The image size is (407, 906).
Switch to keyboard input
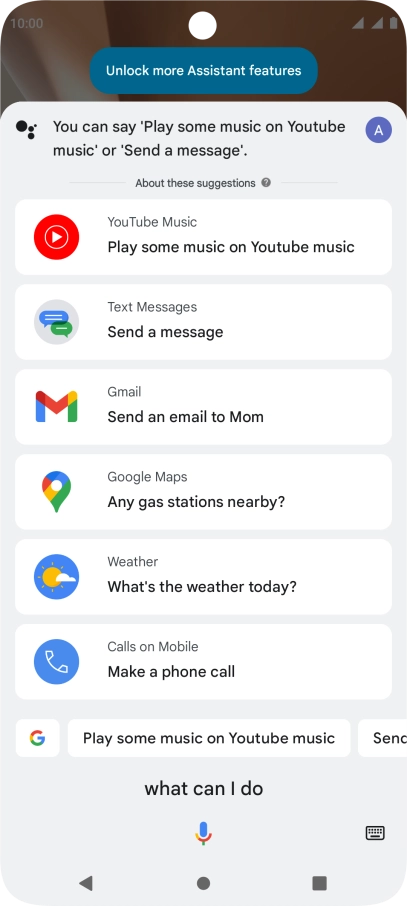pyautogui.click(x=375, y=833)
